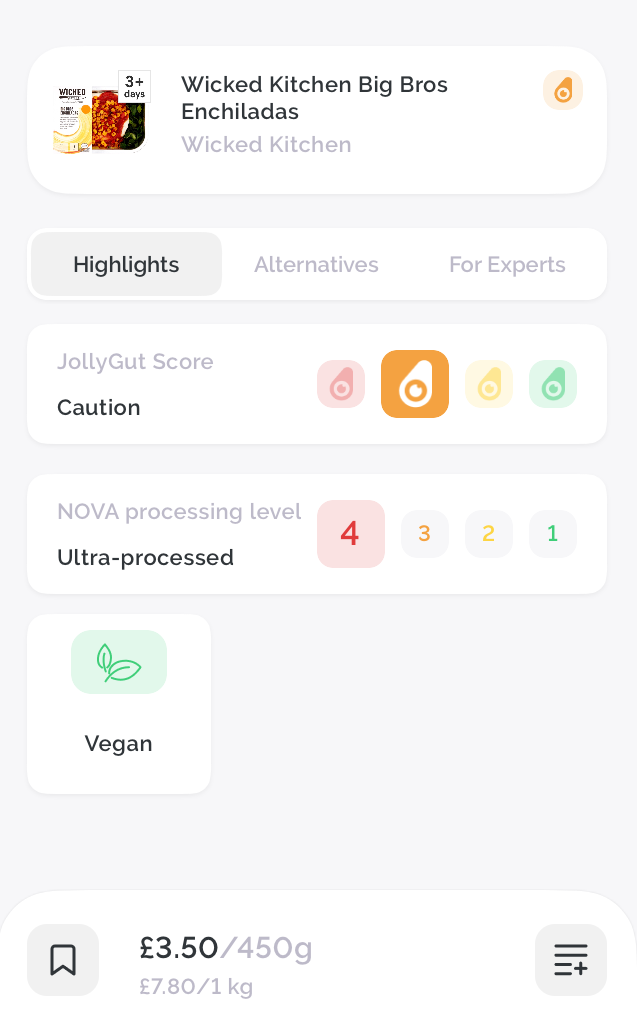Screen dimensions: 637x1030
Task: Open the NOVA processing level card
Action: [x=317, y=534]
